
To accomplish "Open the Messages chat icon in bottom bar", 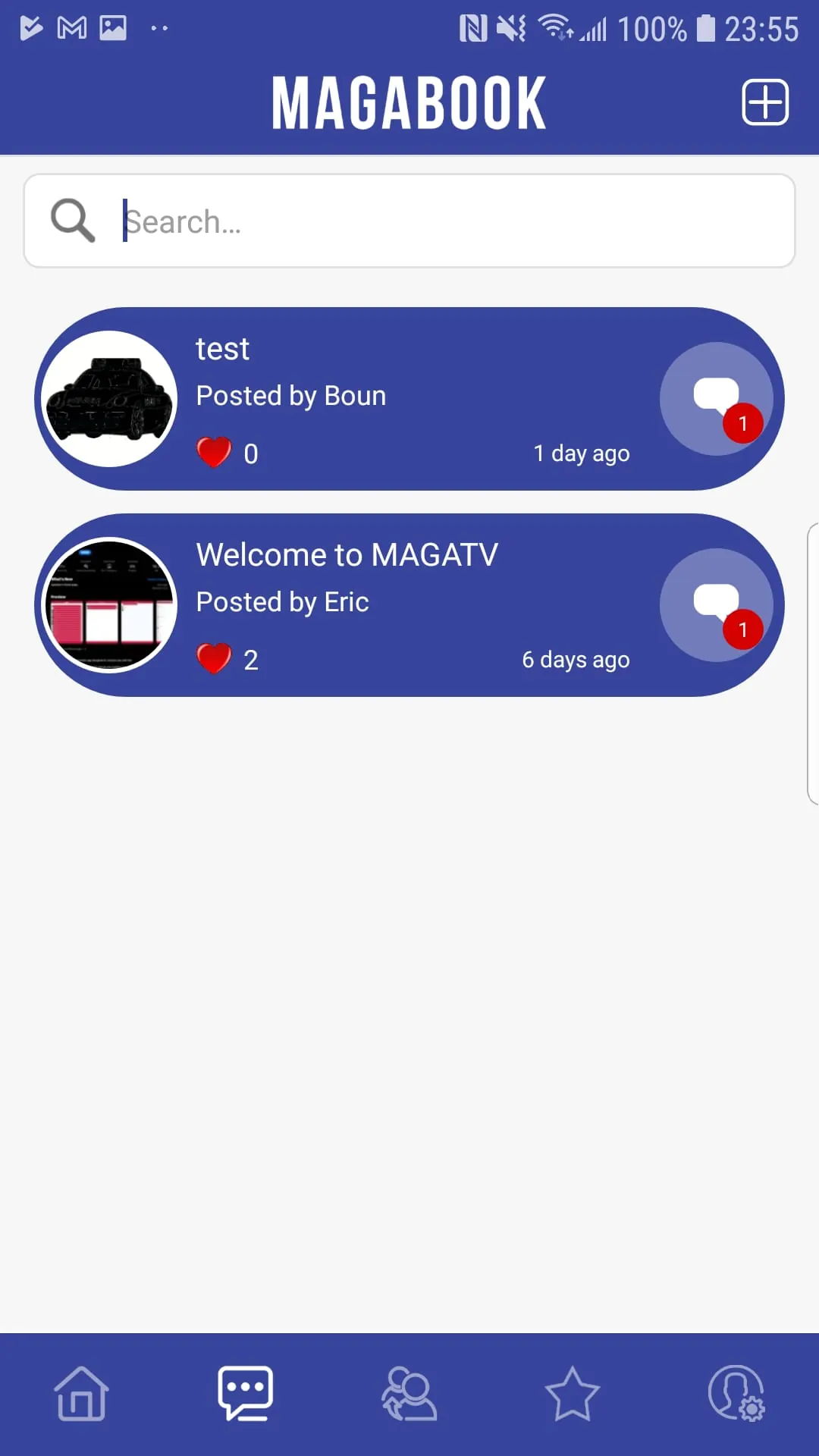I will click(x=245, y=1395).
